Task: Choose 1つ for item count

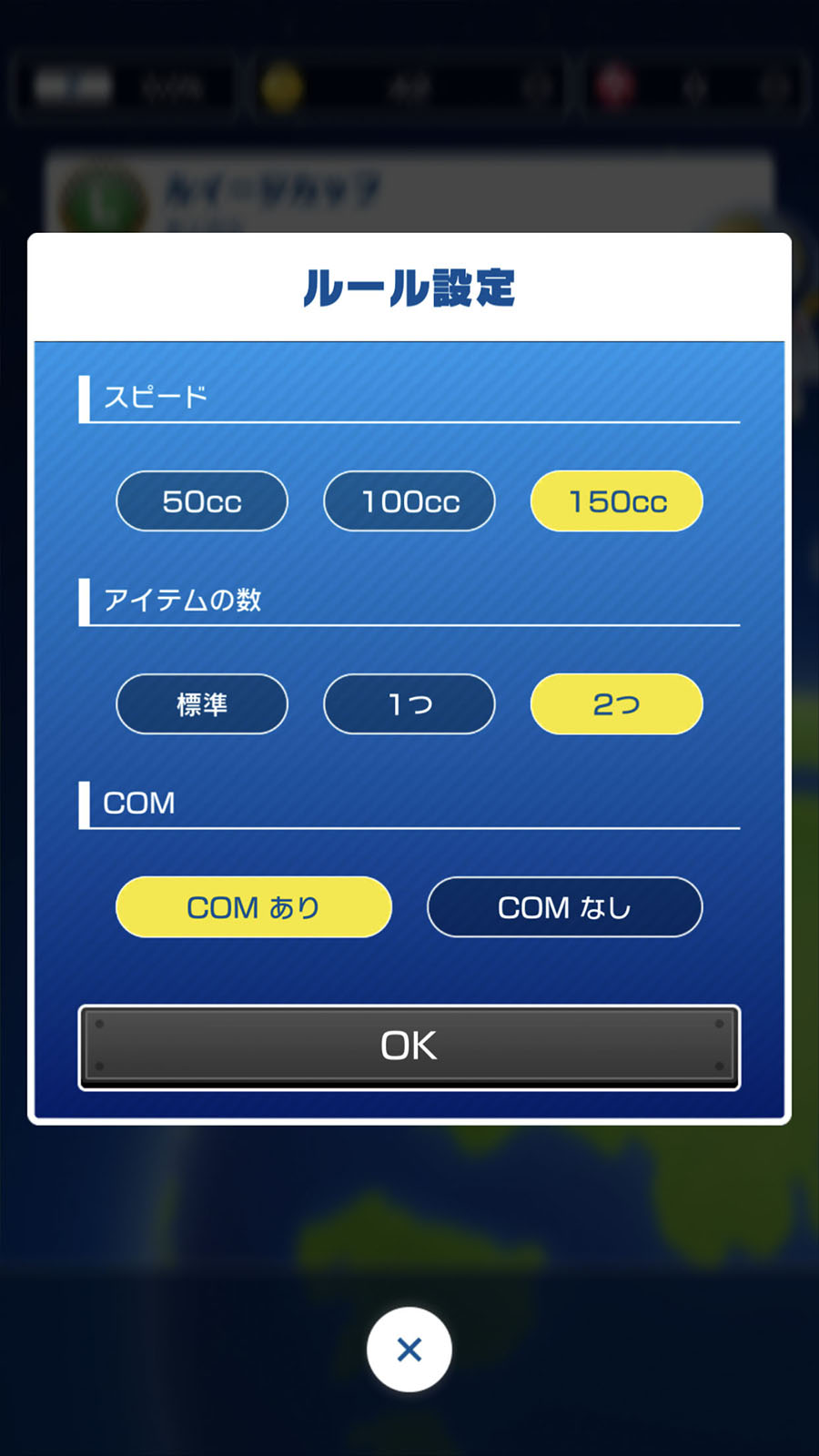Action: coord(409,704)
